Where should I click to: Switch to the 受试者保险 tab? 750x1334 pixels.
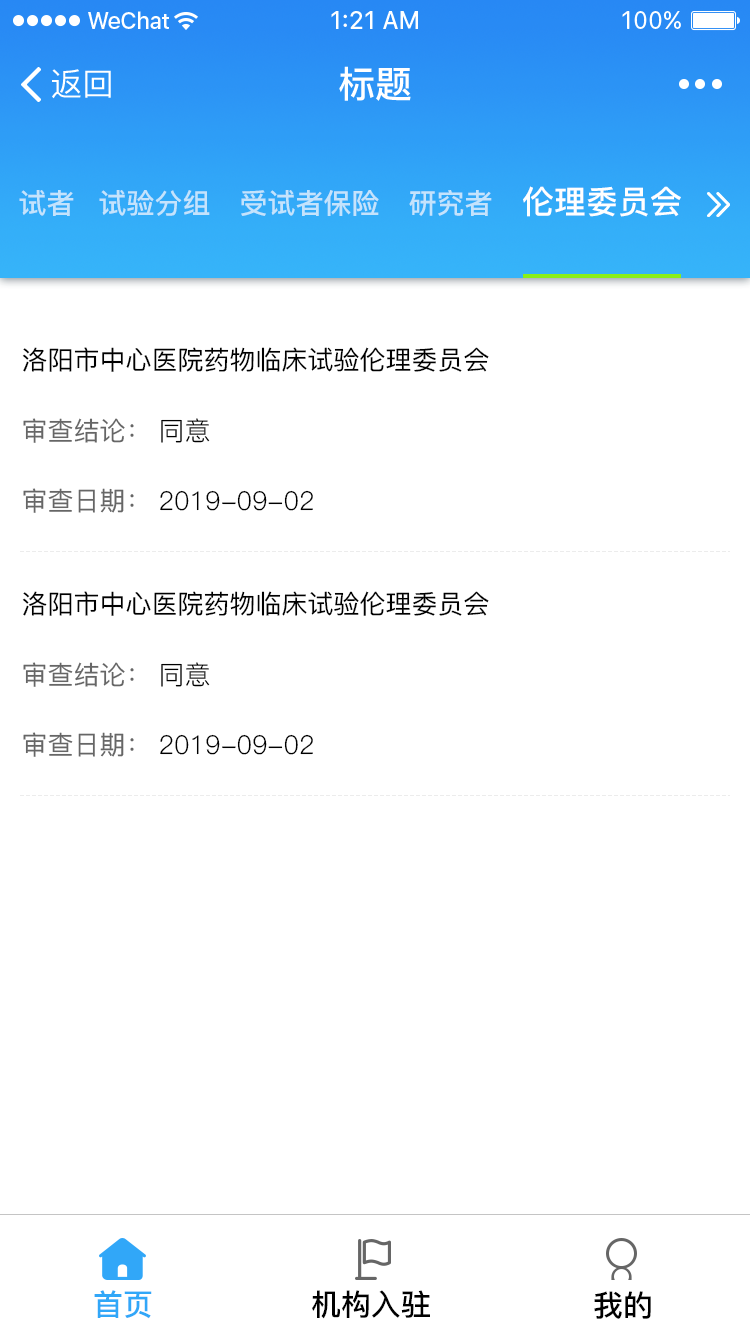tap(310, 204)
